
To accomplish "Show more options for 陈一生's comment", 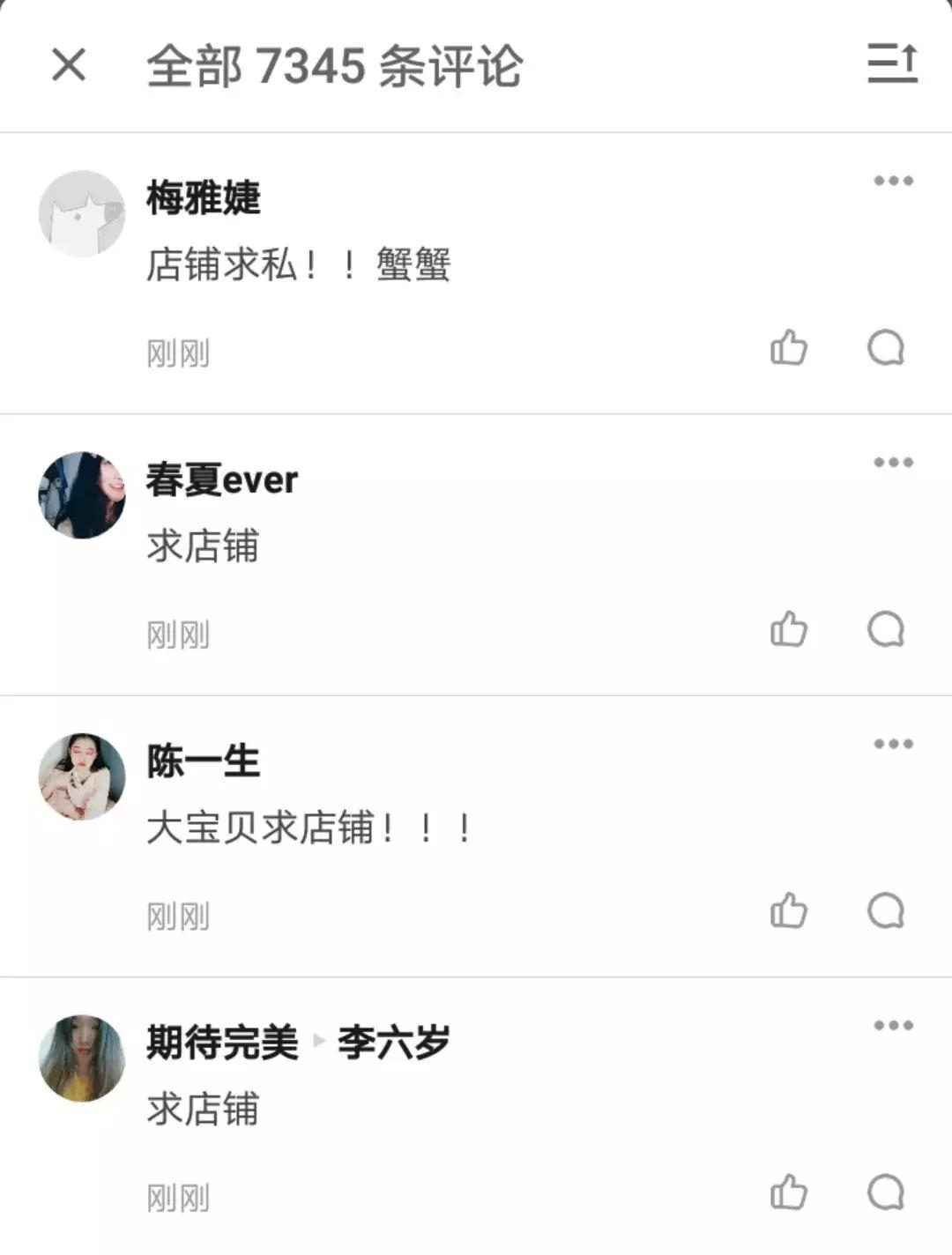I will [893, 743].
